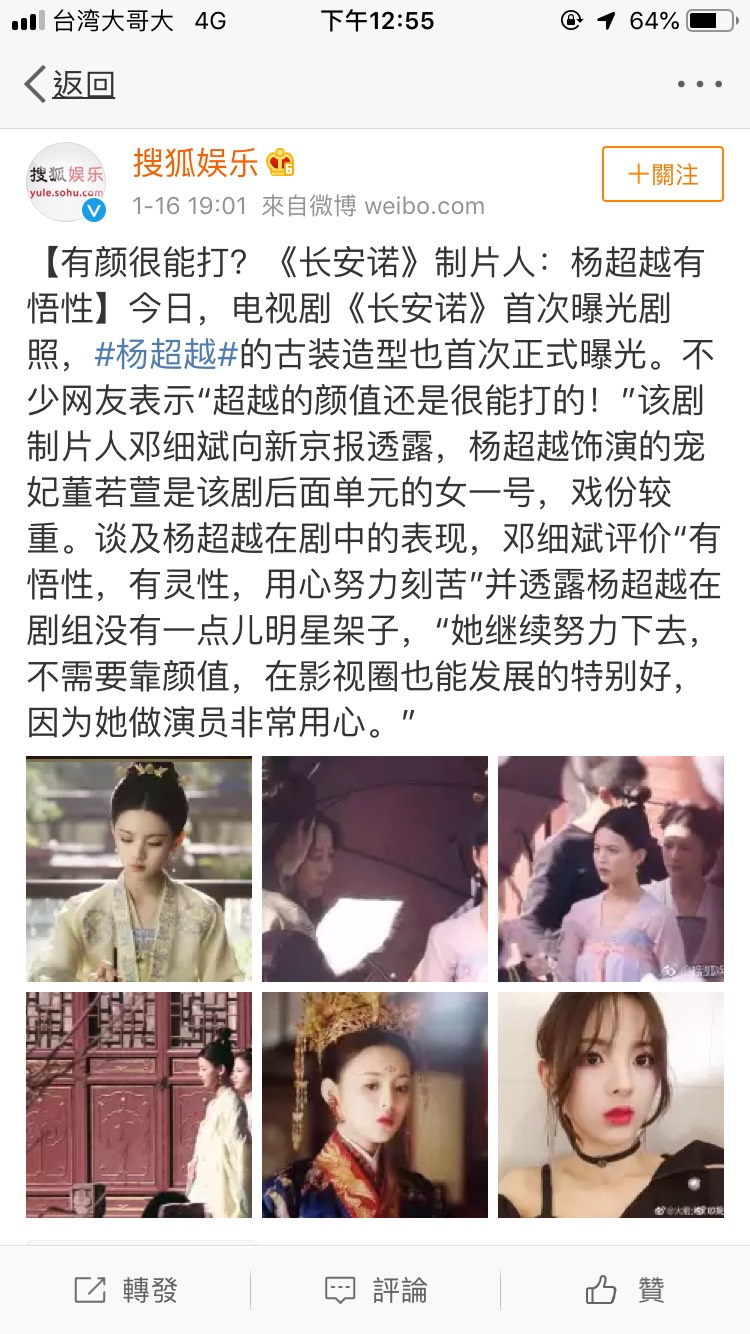View sixth photo of selfie with choker
750x1334 pixels.
[611, 1104]
